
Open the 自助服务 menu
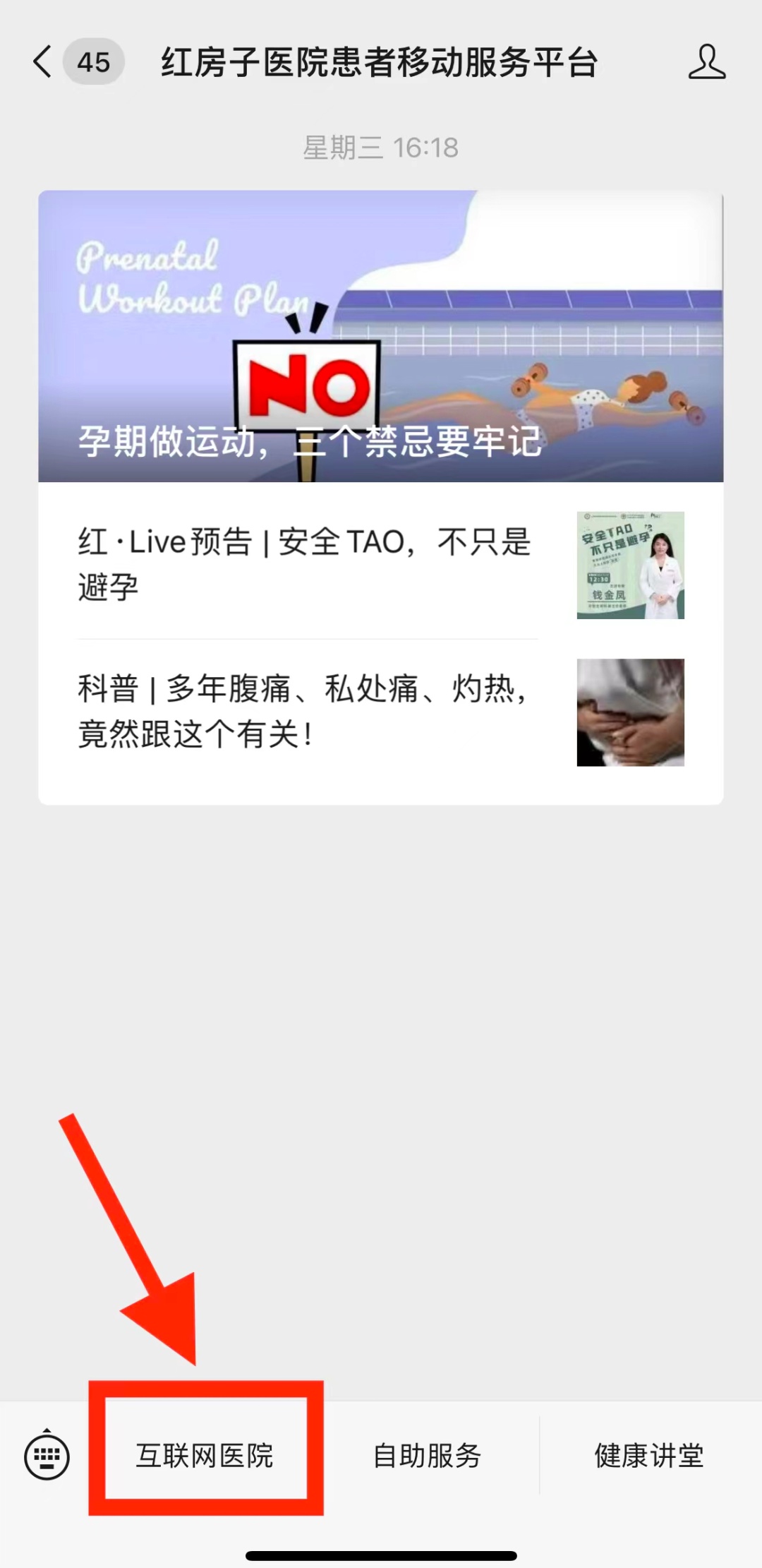[427, 1456]
